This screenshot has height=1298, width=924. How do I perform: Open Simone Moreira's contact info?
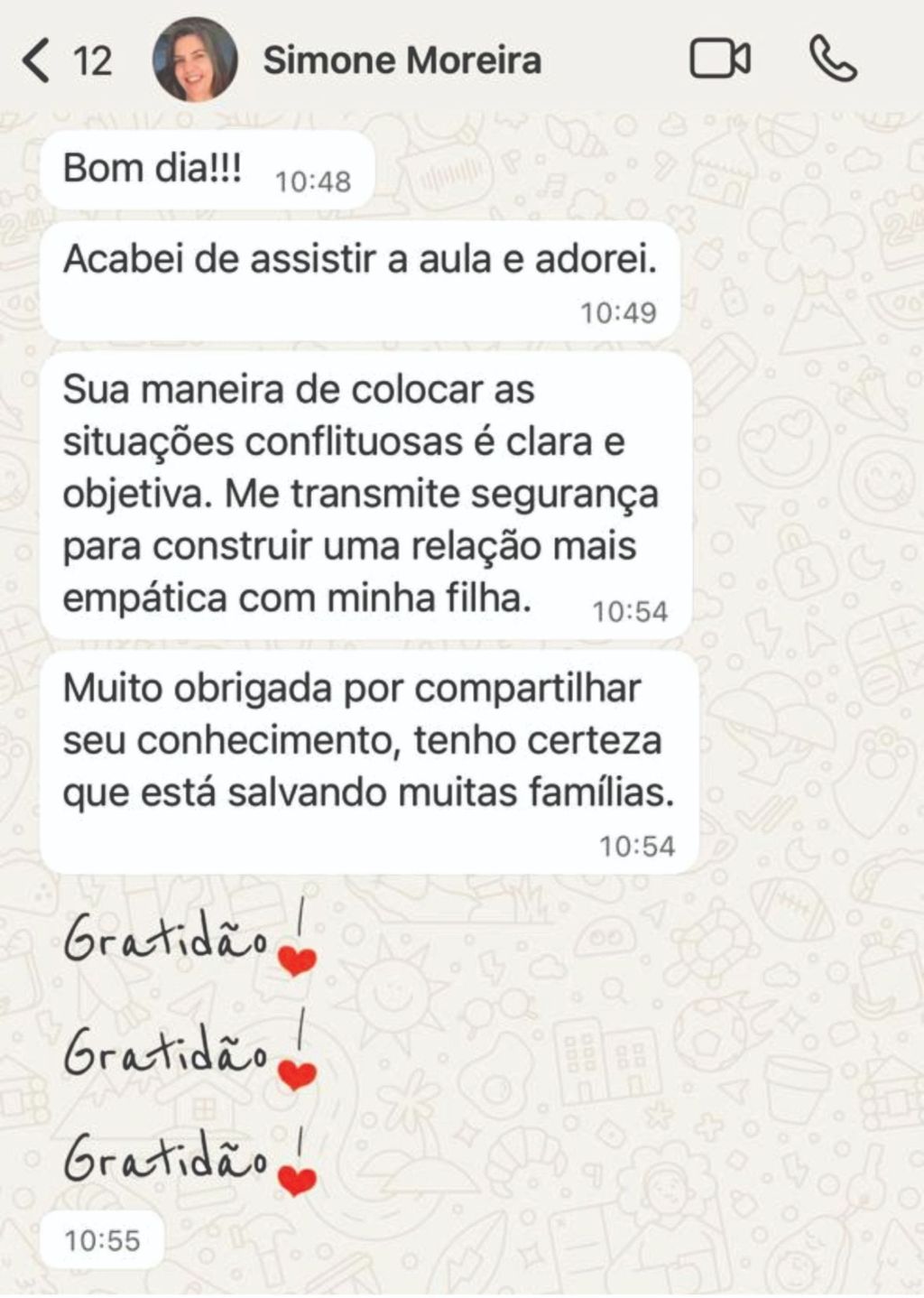click(x=402, y=60)
